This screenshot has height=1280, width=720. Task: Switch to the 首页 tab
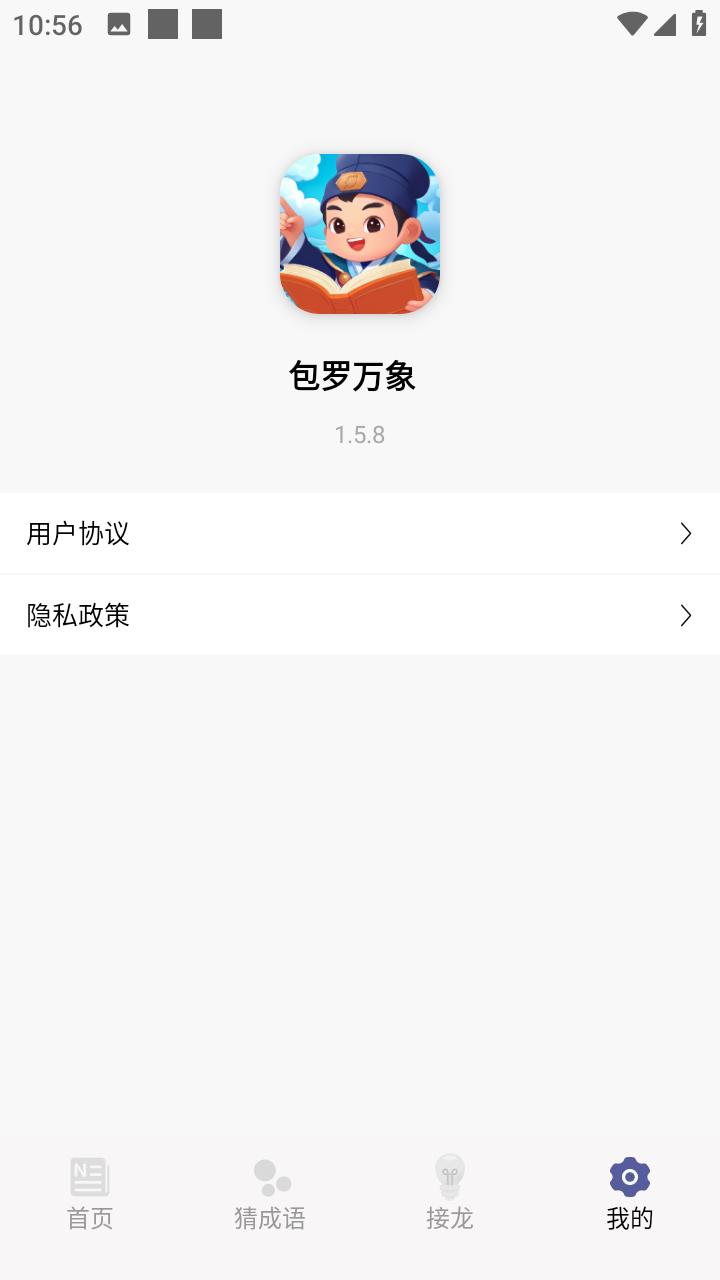click(x=90, y=1193)
